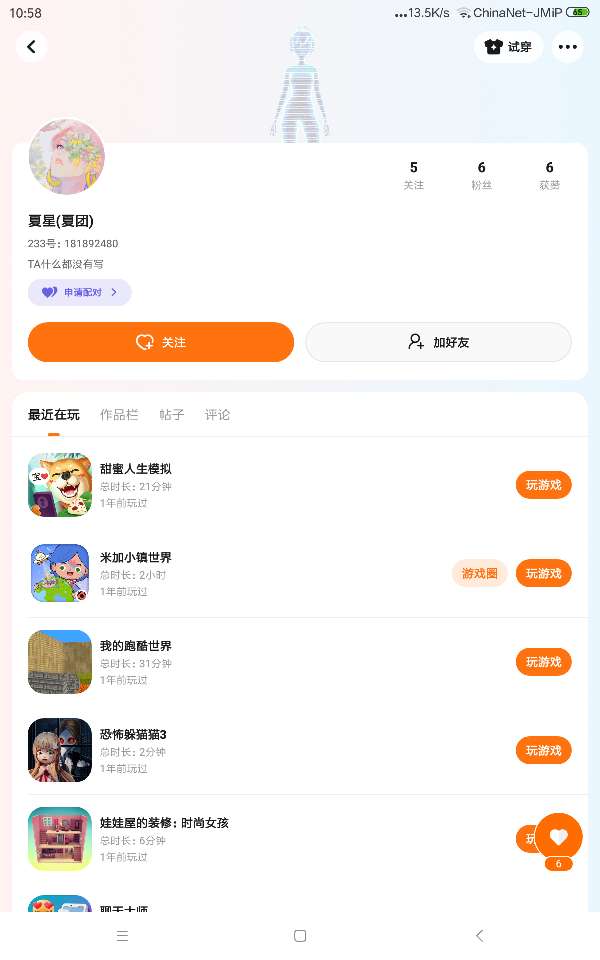
Task: Tap 加好友 to add friend
Action: [438, 342]
